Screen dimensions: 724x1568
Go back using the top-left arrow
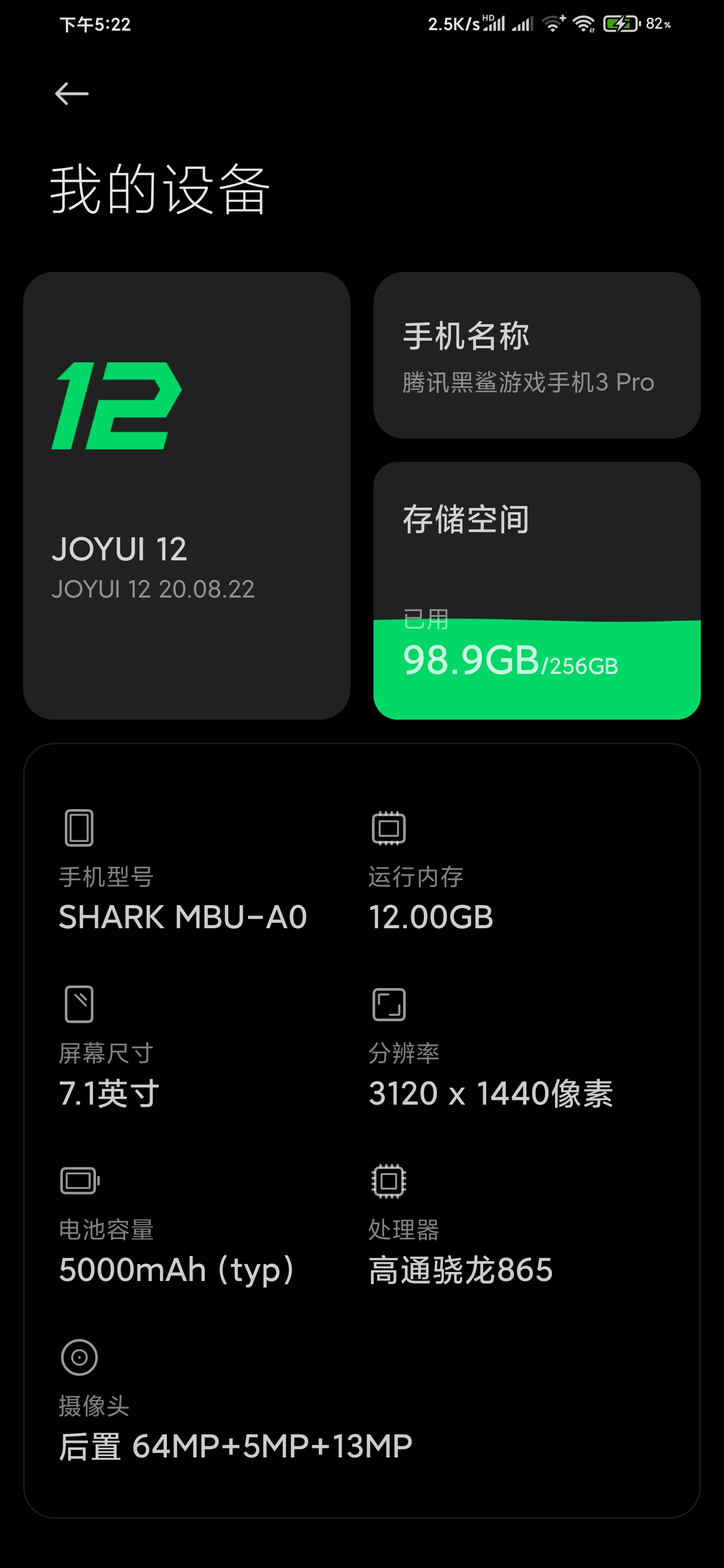click(x=72, y=94)
